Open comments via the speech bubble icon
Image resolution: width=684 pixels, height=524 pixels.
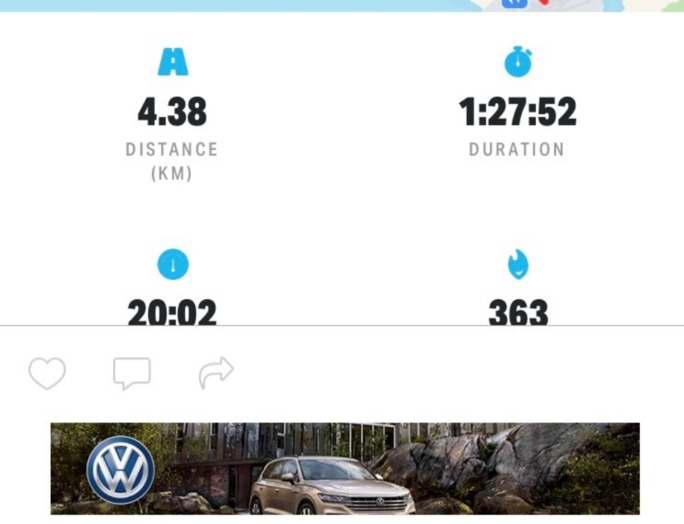(131, 374)
